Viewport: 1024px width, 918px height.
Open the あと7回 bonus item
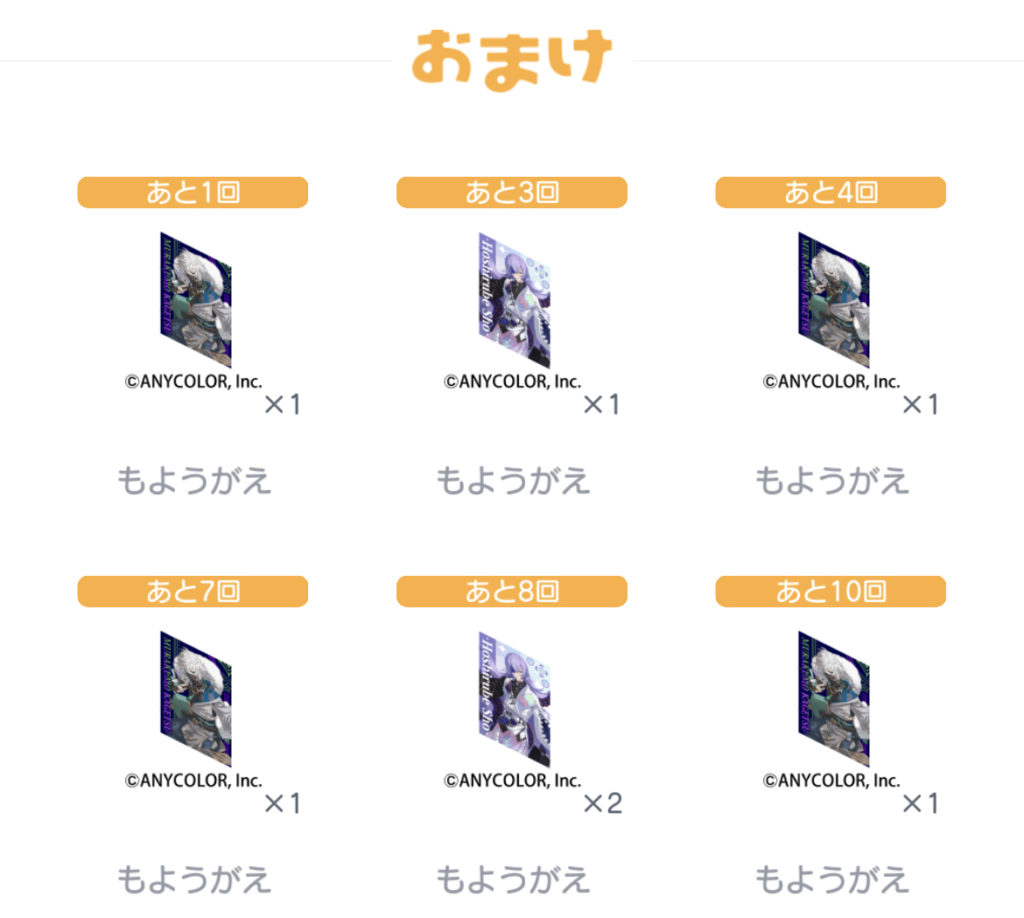[195, 699]
